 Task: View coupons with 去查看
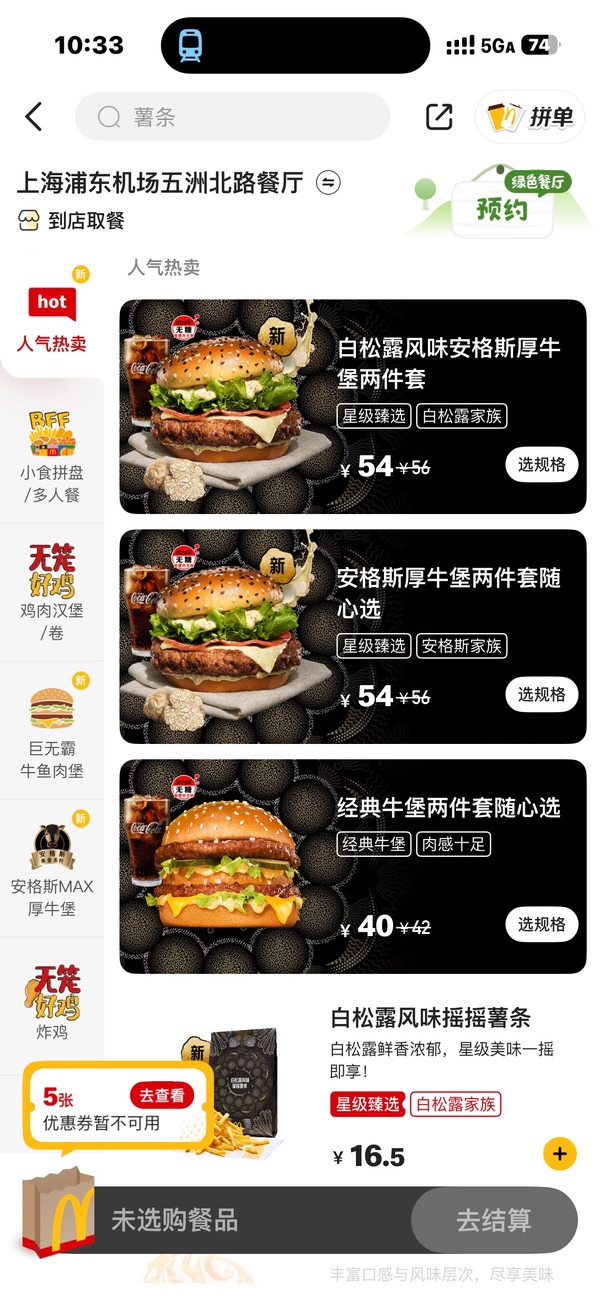[161, 1095]
